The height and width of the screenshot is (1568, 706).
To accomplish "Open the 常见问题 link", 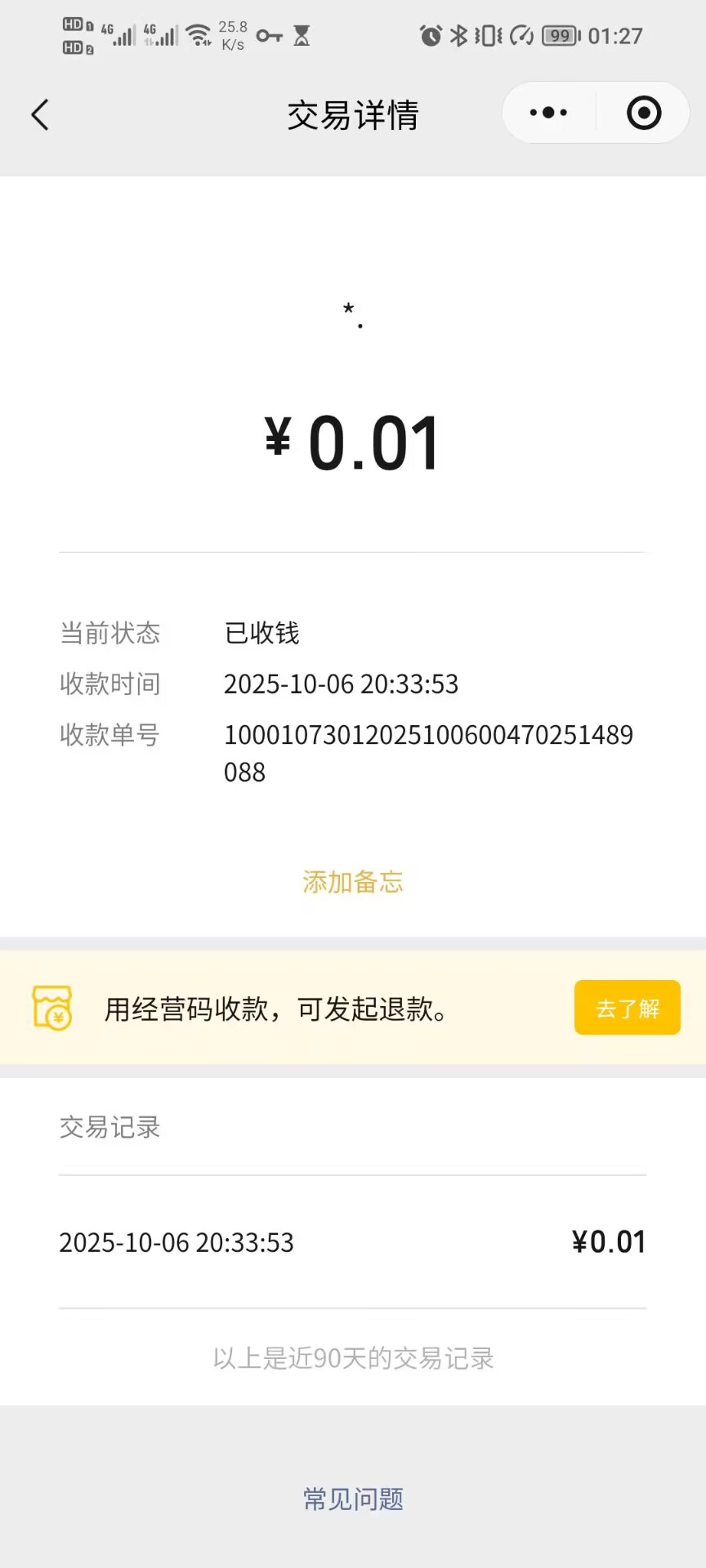I will point(353,1499).
